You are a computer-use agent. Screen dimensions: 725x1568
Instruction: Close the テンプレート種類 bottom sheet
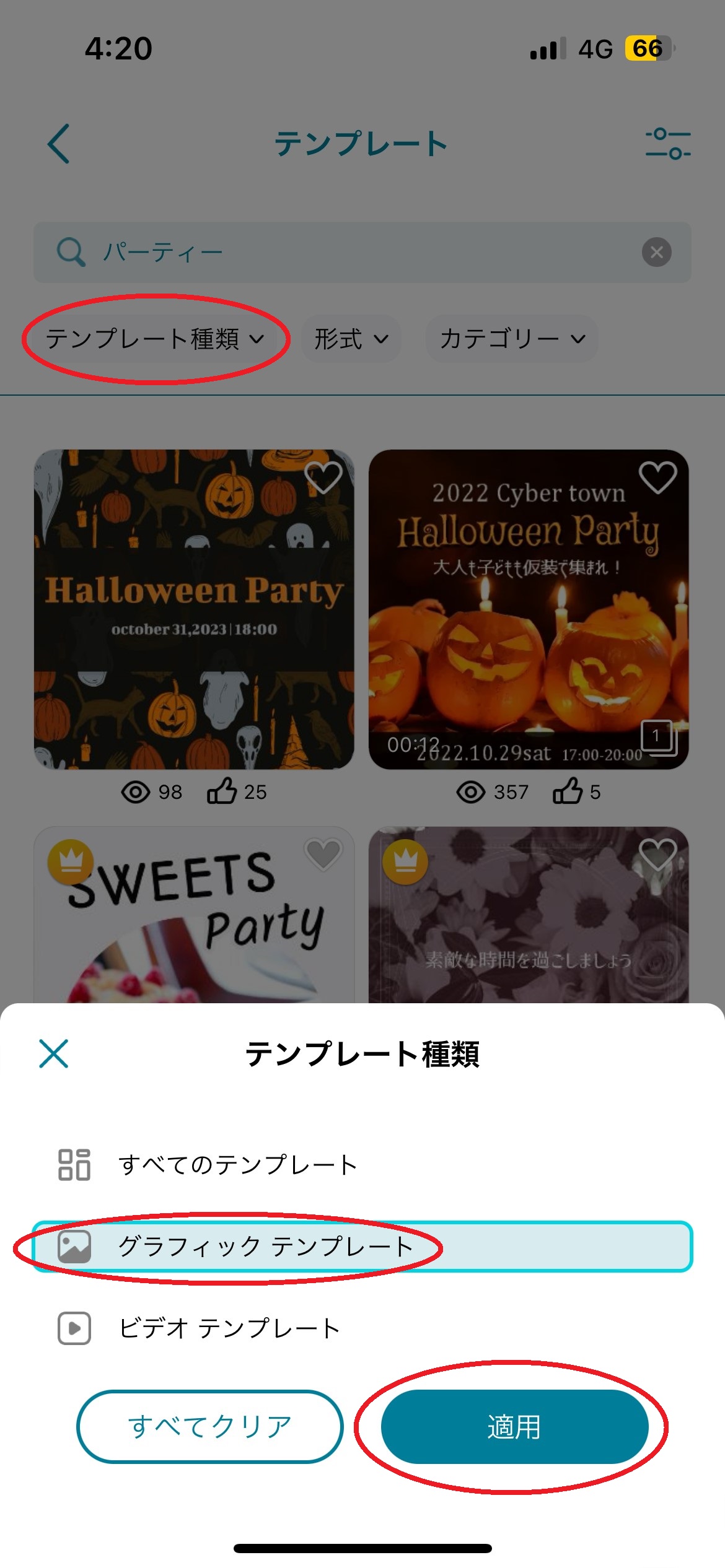[x=54, y=1053]
